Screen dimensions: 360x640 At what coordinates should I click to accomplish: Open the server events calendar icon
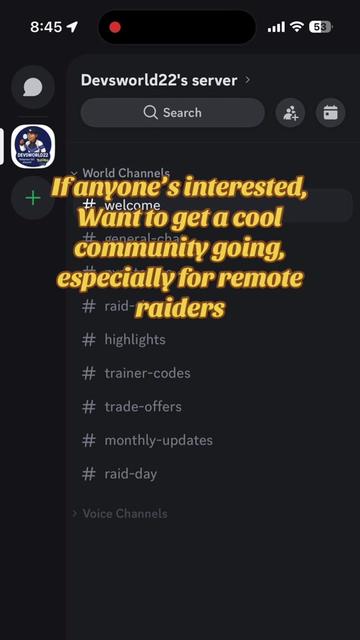tap(331, 113)
